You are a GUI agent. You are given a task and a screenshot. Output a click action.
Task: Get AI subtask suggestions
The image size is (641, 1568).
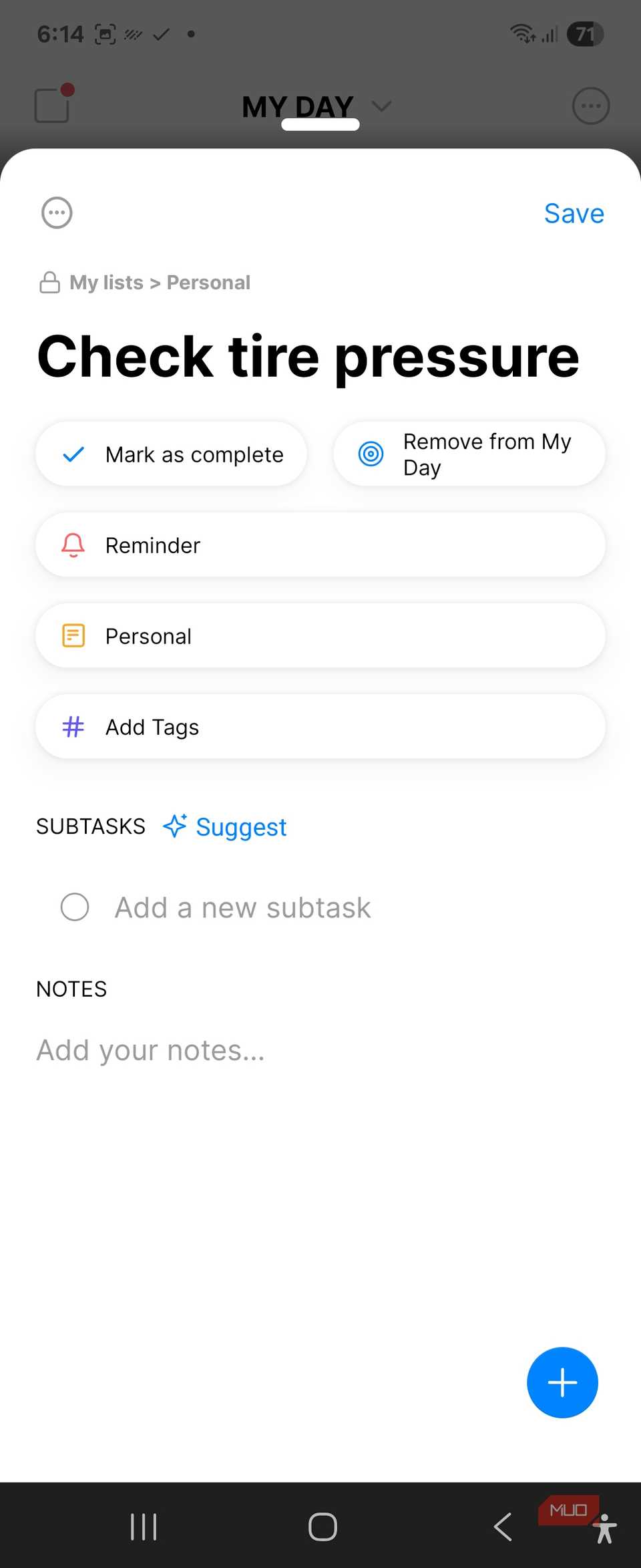(x=226, y=827)
